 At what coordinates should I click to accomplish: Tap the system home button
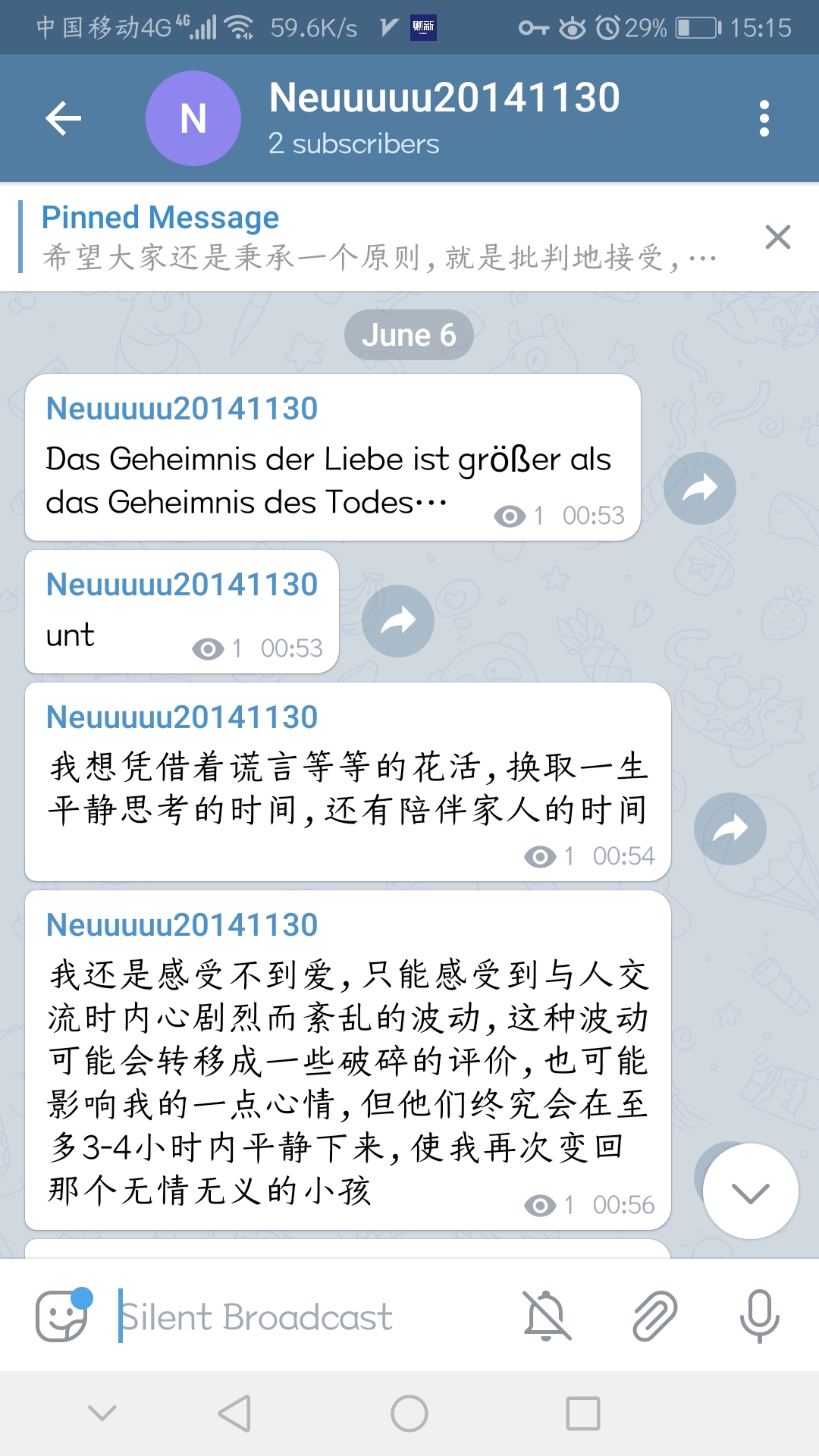(x=409, y=1414)
